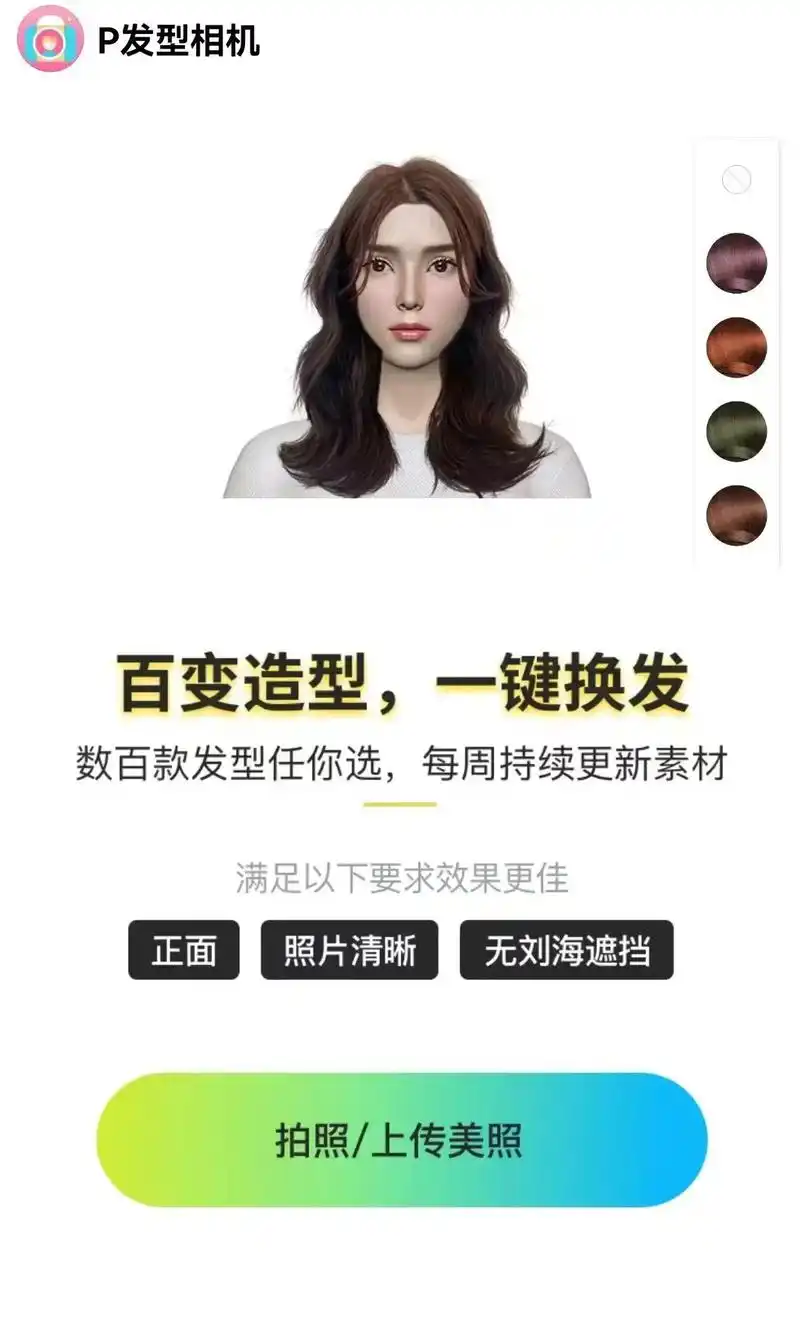Click the bottom hair color in the side panel
The height and width of the screenshot is (1325, 800).
point(737,515)
